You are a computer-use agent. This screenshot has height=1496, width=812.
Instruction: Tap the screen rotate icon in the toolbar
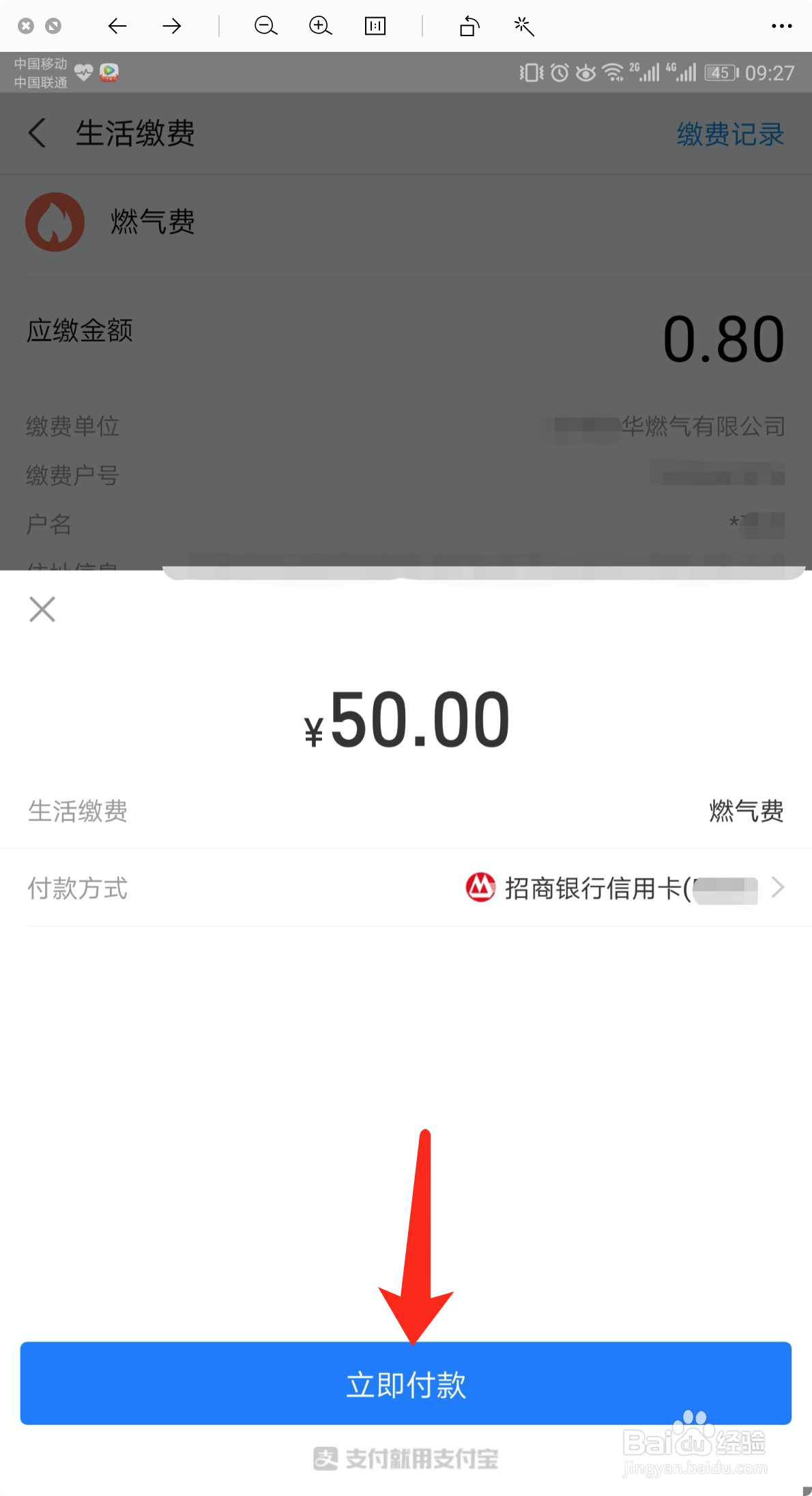click(469, 26)
